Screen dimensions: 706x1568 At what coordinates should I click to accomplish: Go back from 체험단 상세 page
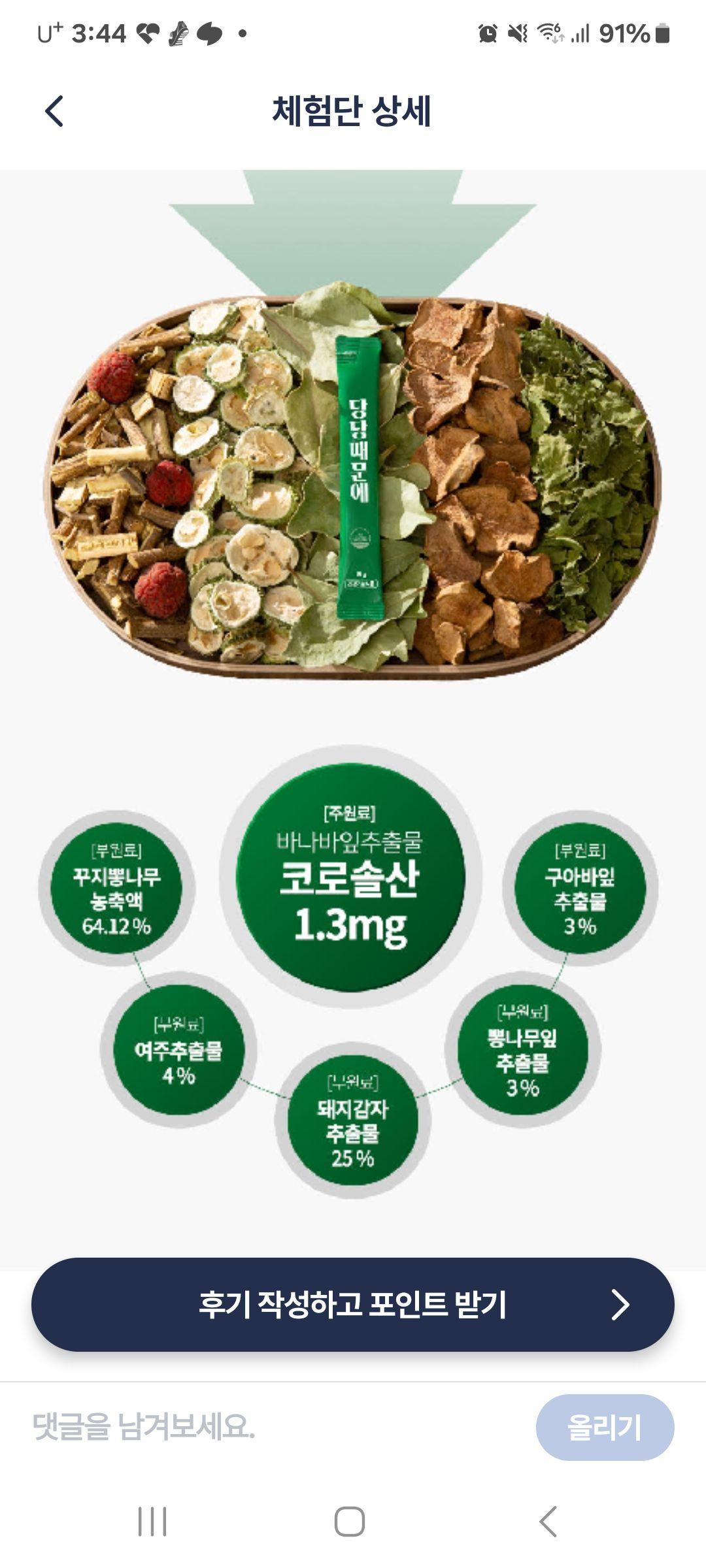(x=54, y=111)
